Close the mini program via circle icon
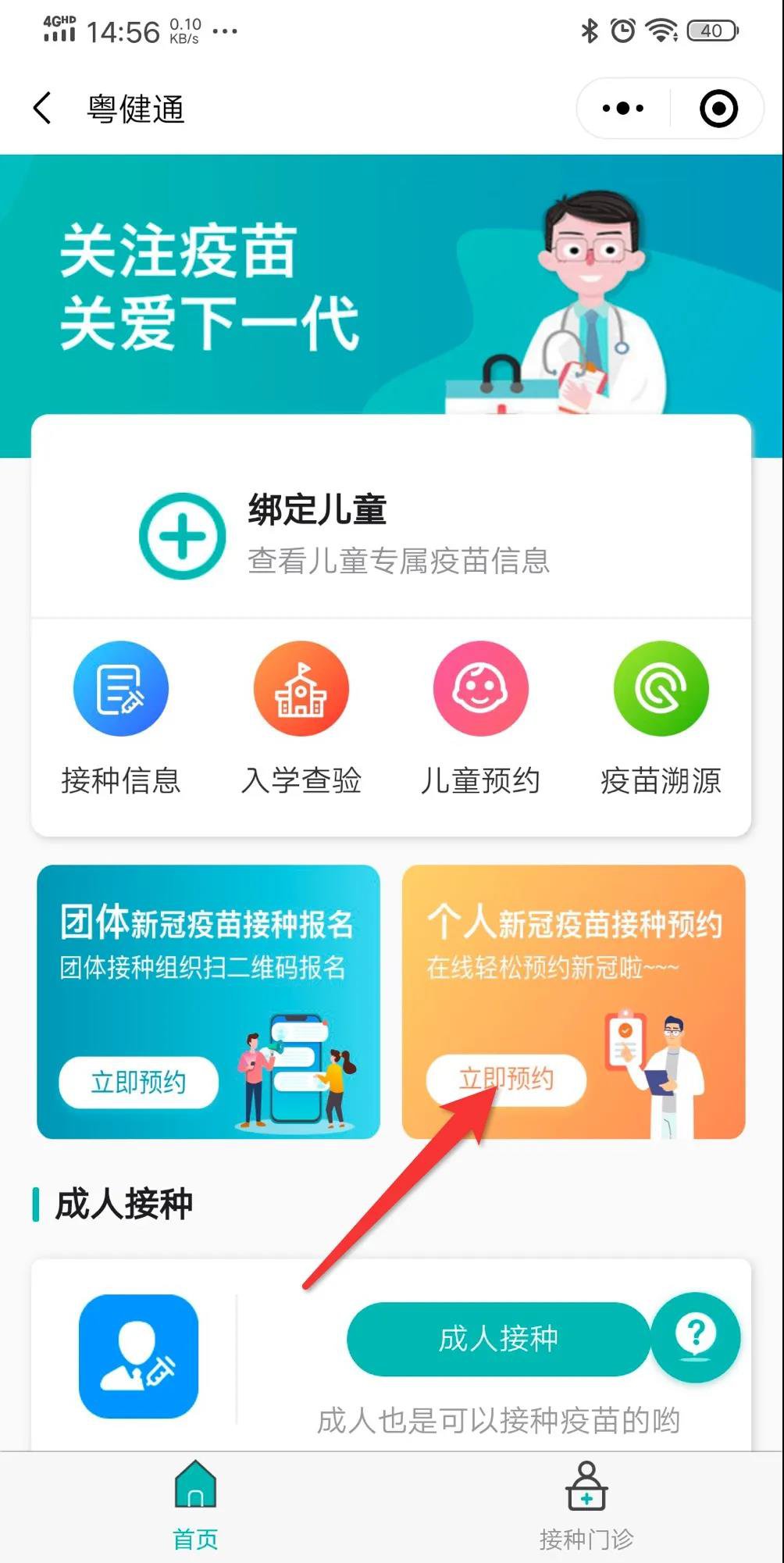Viewport: 784px width, 1563px height. click(x=718, y=109)
